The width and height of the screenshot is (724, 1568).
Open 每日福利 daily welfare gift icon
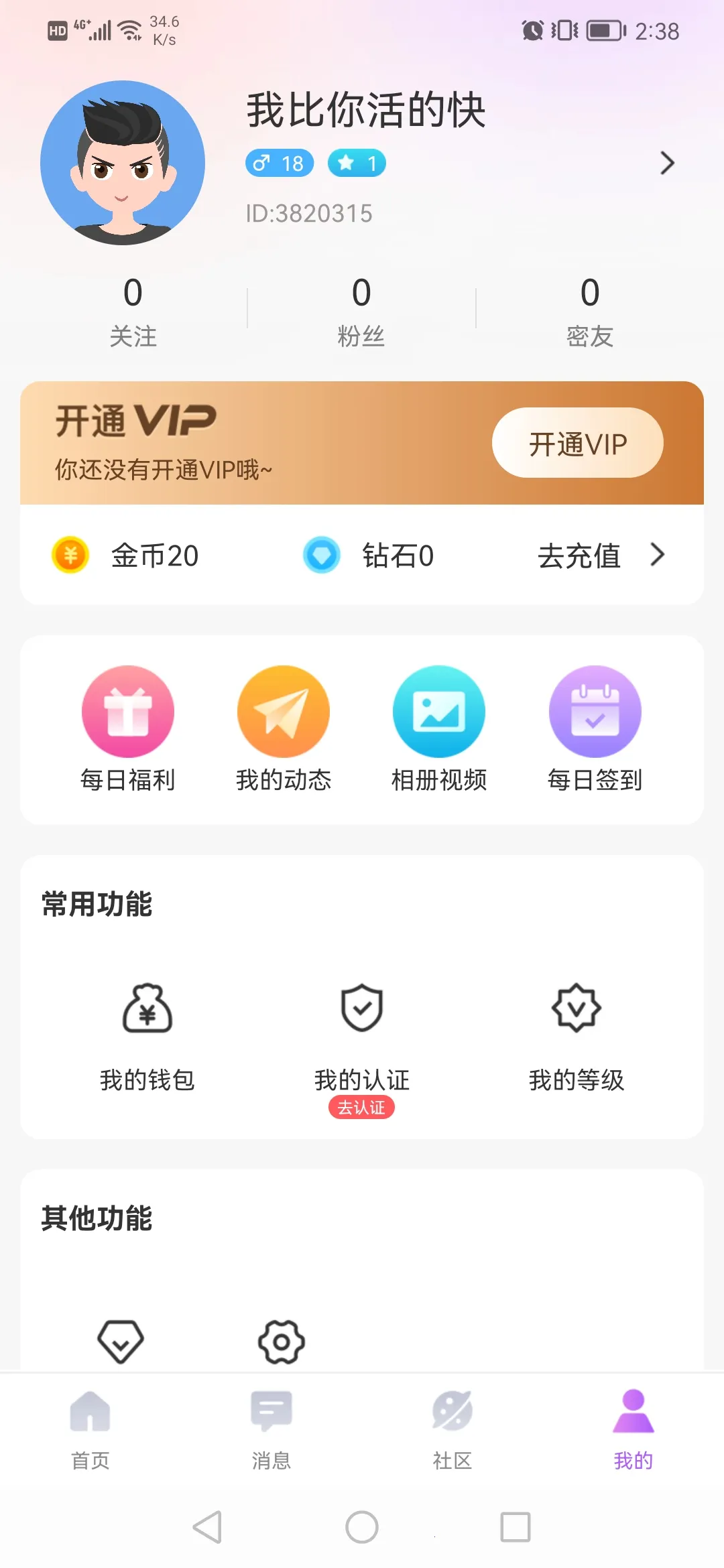(x=128, y=712)
